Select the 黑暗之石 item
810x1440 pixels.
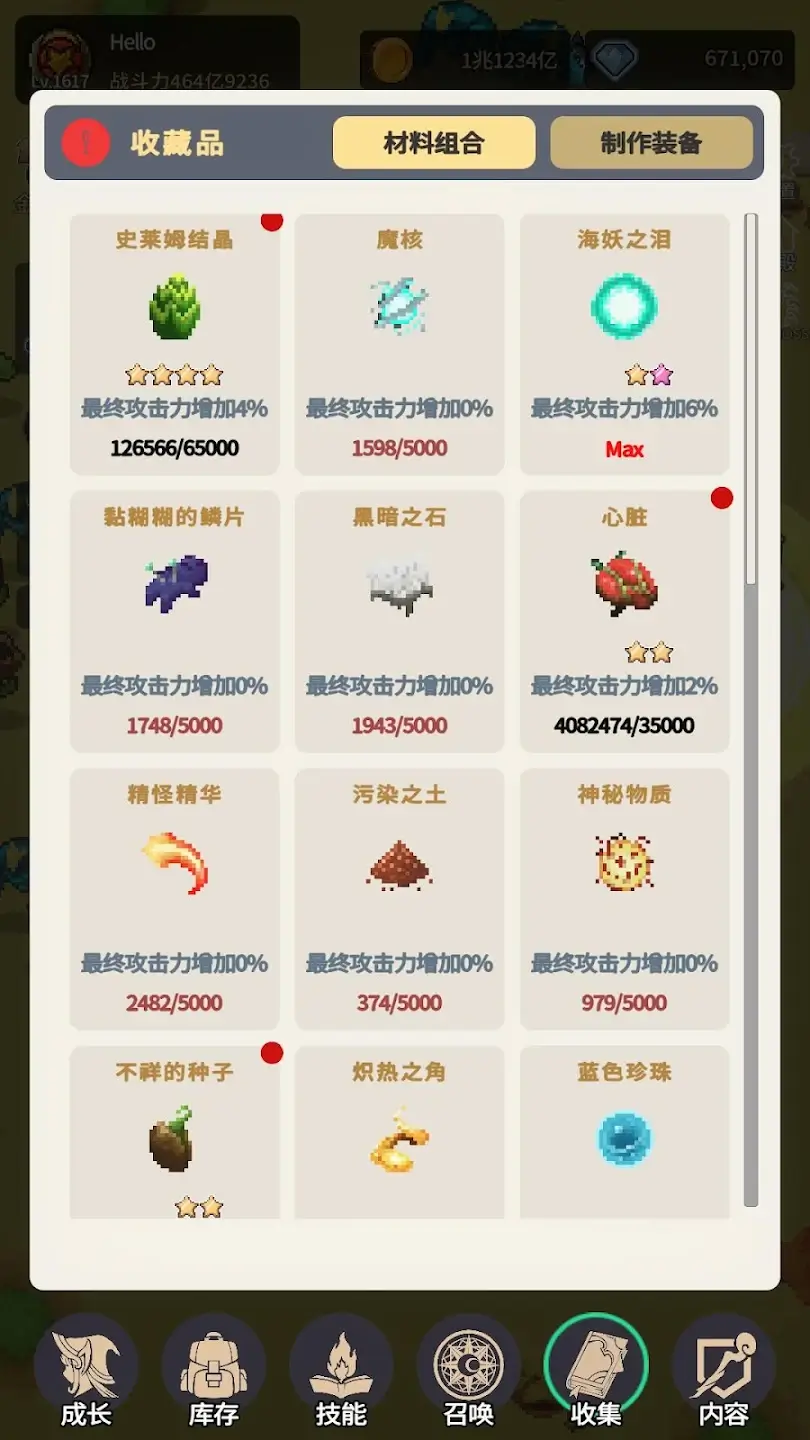(400, 621)
